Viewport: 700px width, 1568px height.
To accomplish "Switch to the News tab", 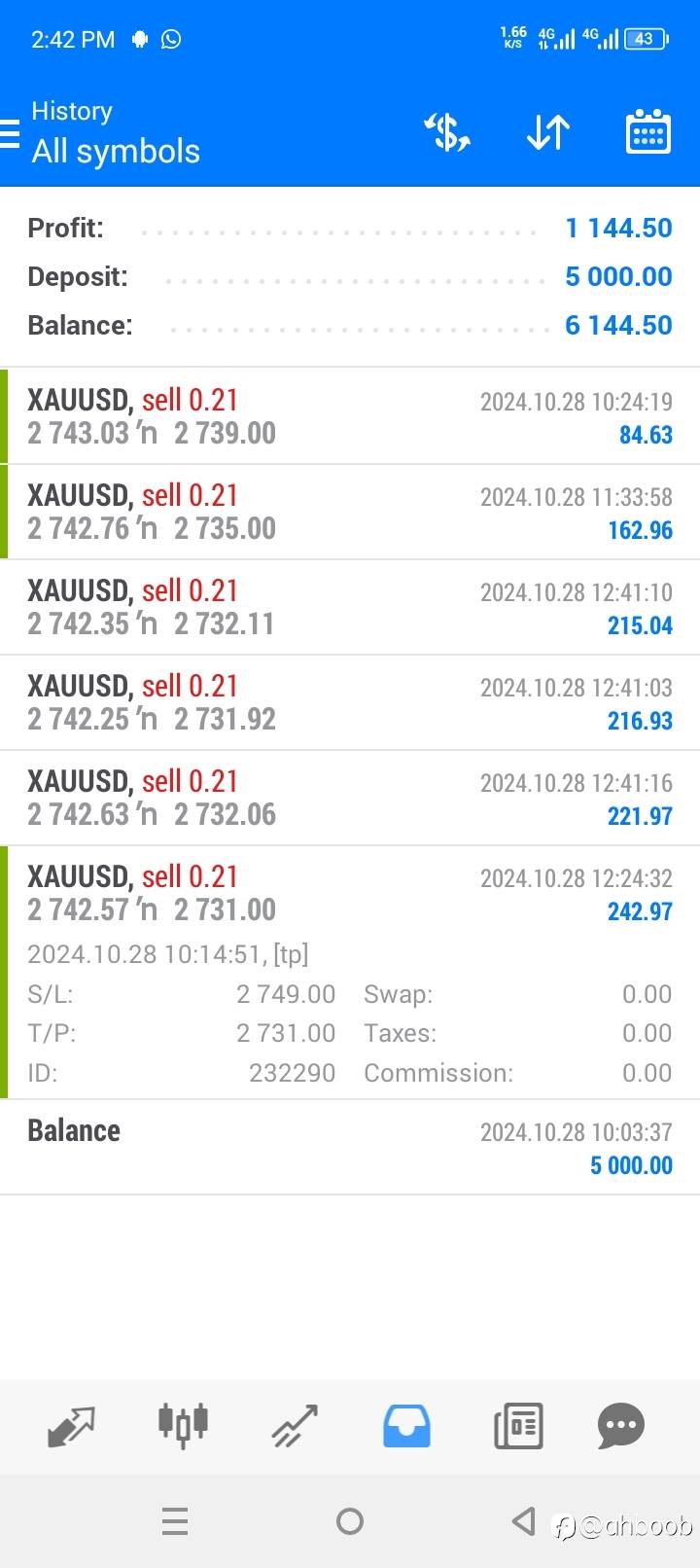I will tap(518, 1426).
